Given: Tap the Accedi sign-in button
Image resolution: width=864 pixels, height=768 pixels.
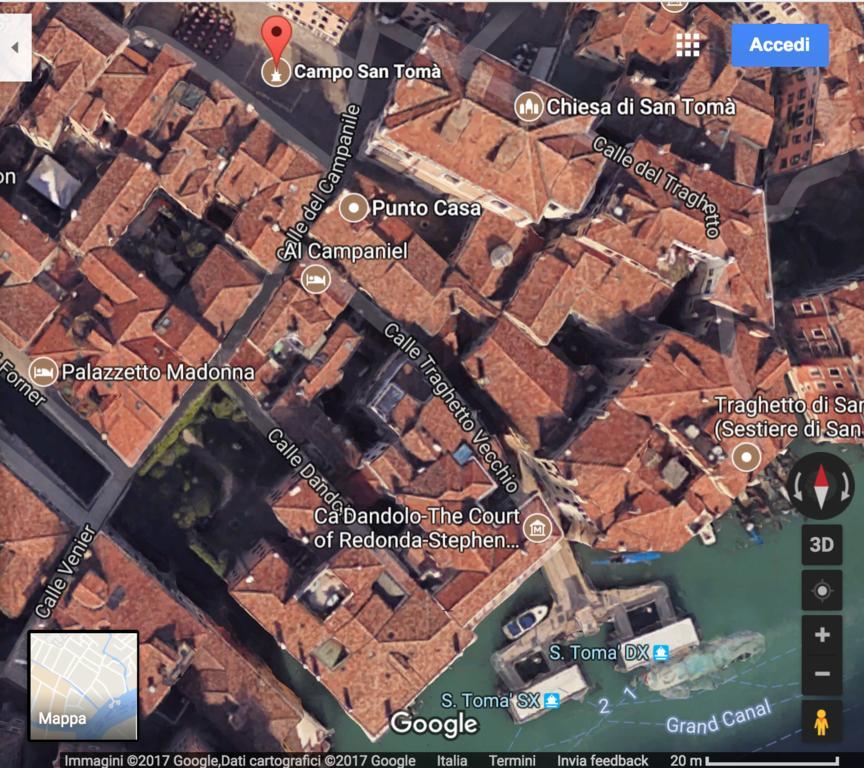Looking at the screenshot, I should 779,45.
